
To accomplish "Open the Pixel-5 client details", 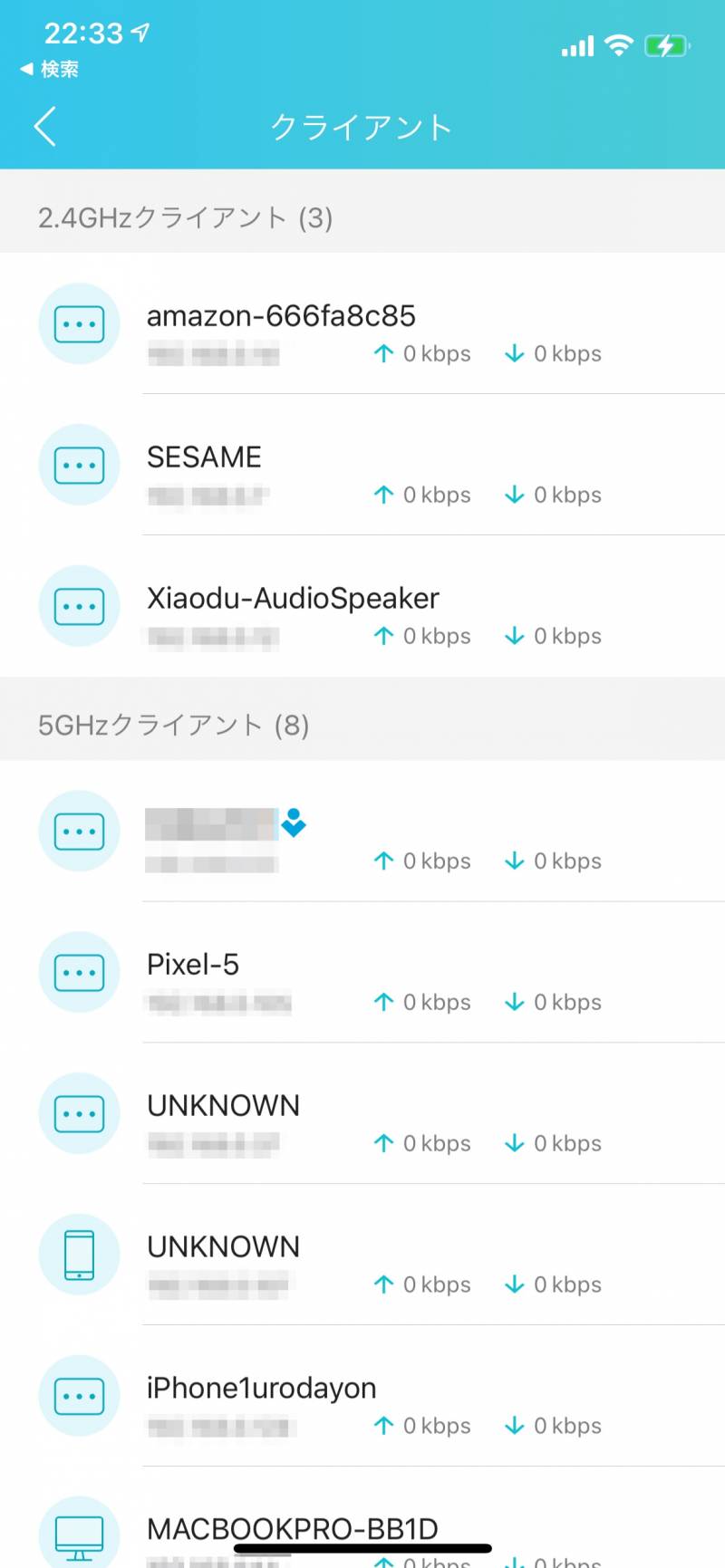I will point(362,972).
